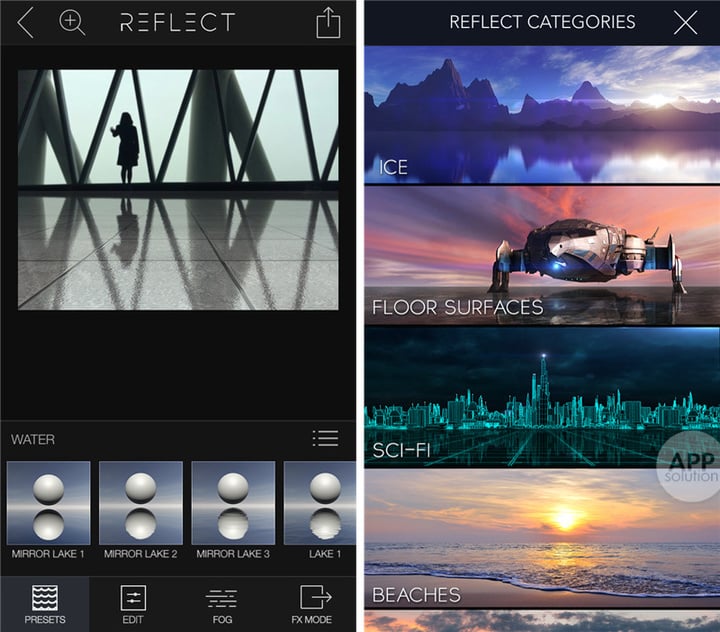Open the preset category list icon
The height and width of the screenshot is (632, 720).
(x=325, y=438)
